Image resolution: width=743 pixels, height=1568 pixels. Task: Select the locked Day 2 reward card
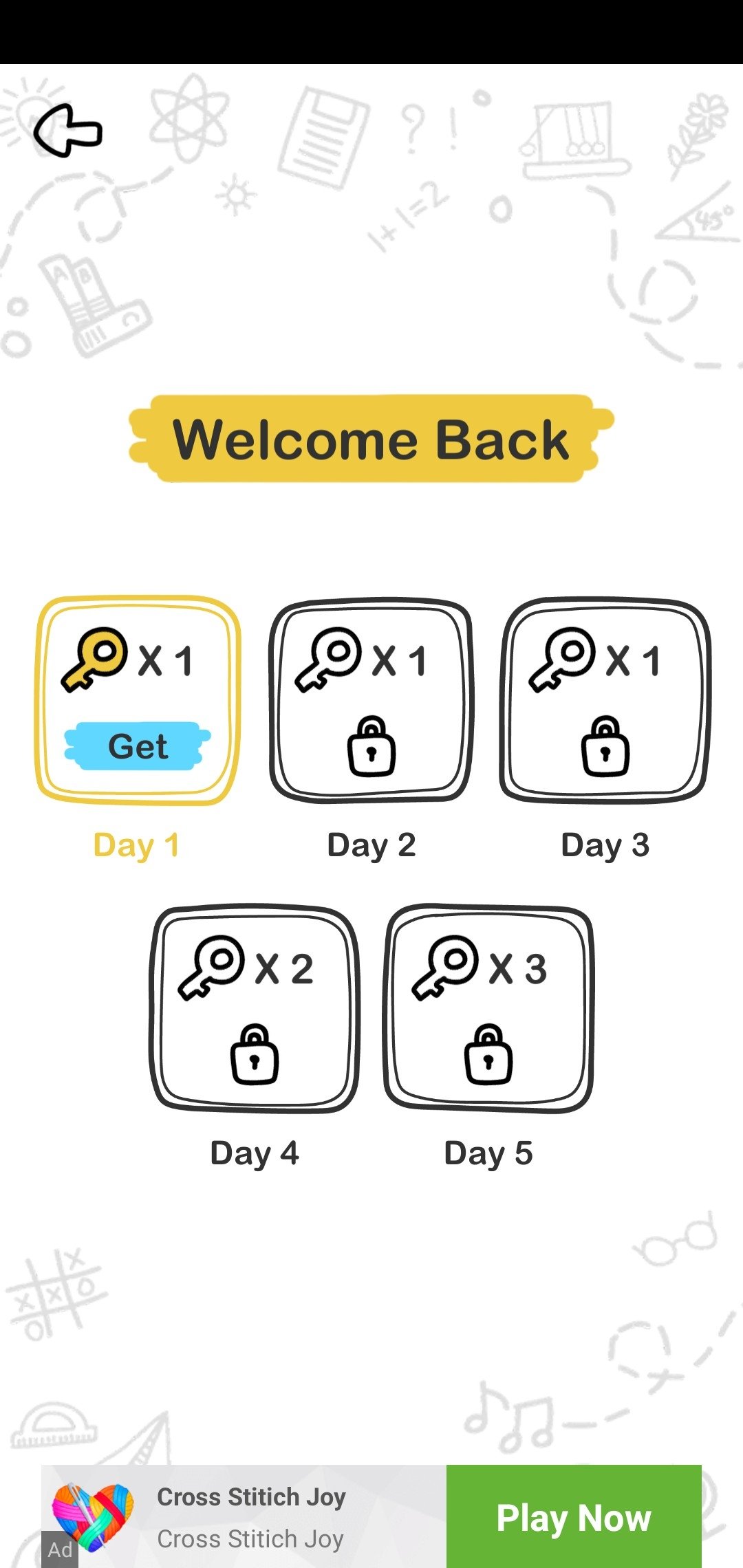(x=371, y=700)
